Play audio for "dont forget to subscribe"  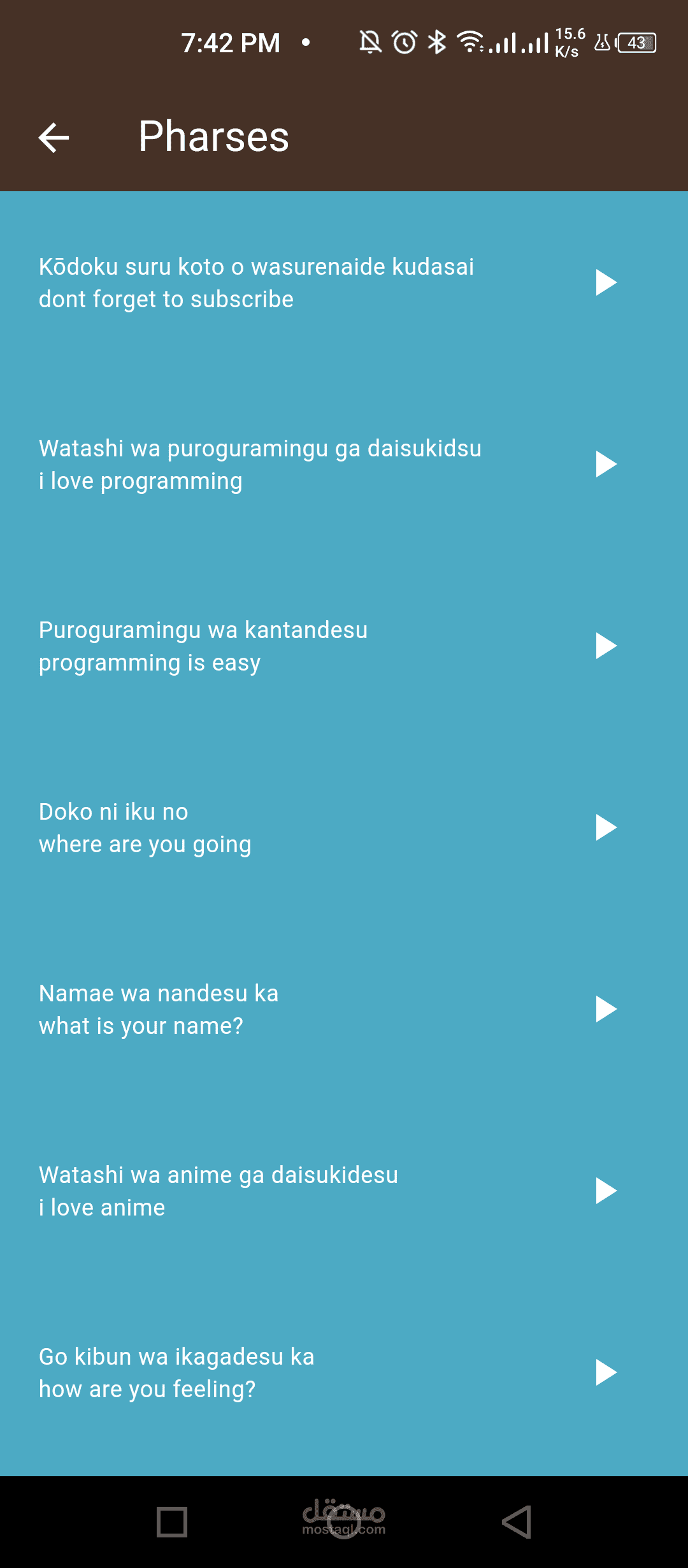pos(606,282)
